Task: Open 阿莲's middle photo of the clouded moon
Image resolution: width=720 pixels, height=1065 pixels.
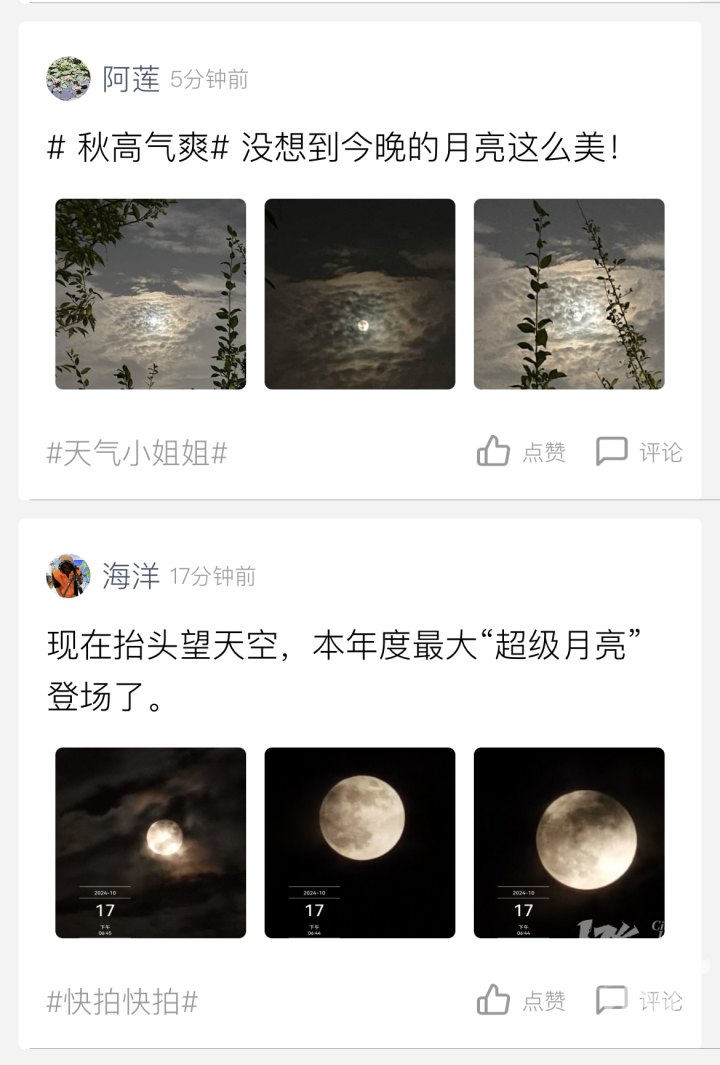Action: [359, 294]
